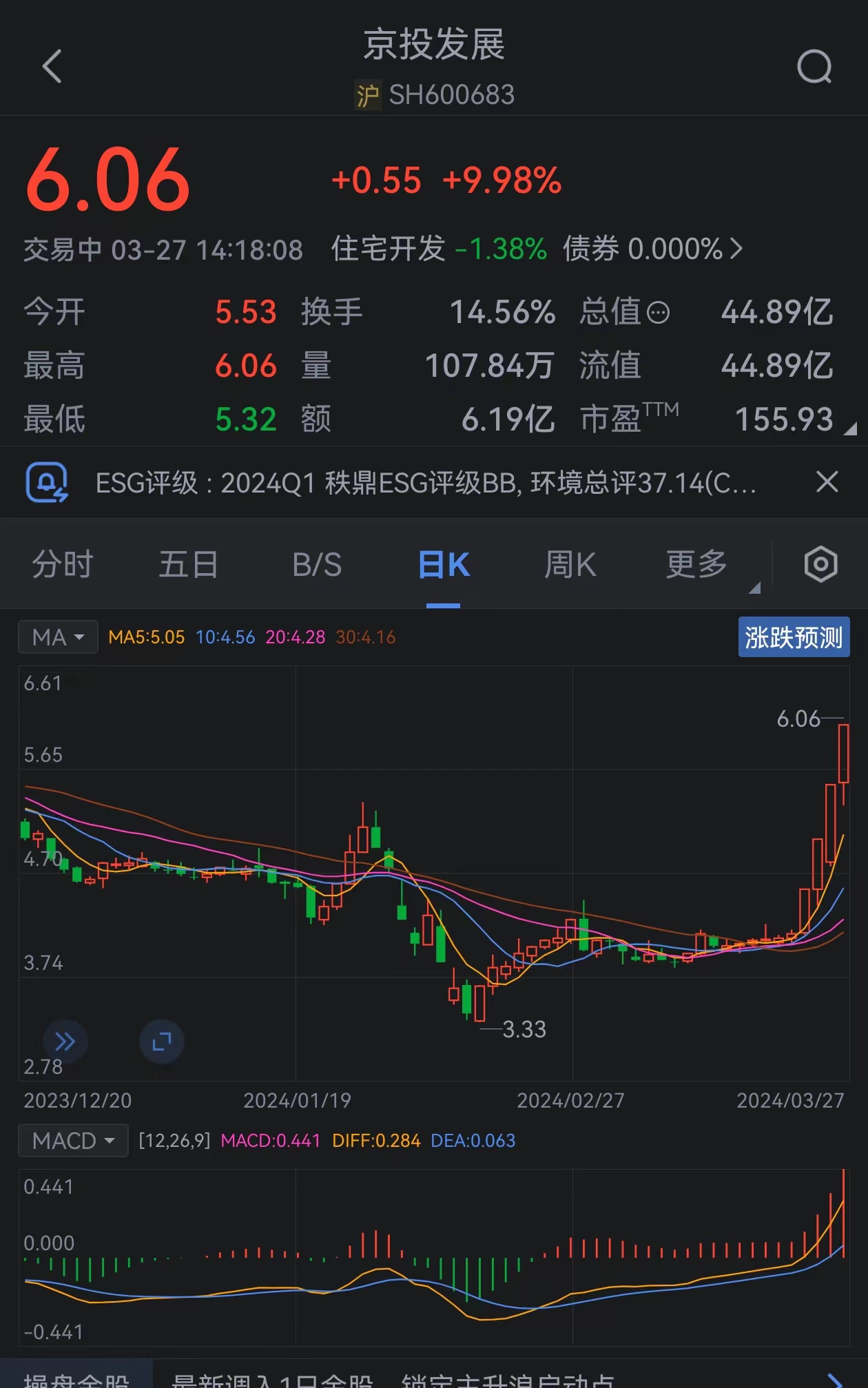Dismiss the ESG评级 banner

827,481
